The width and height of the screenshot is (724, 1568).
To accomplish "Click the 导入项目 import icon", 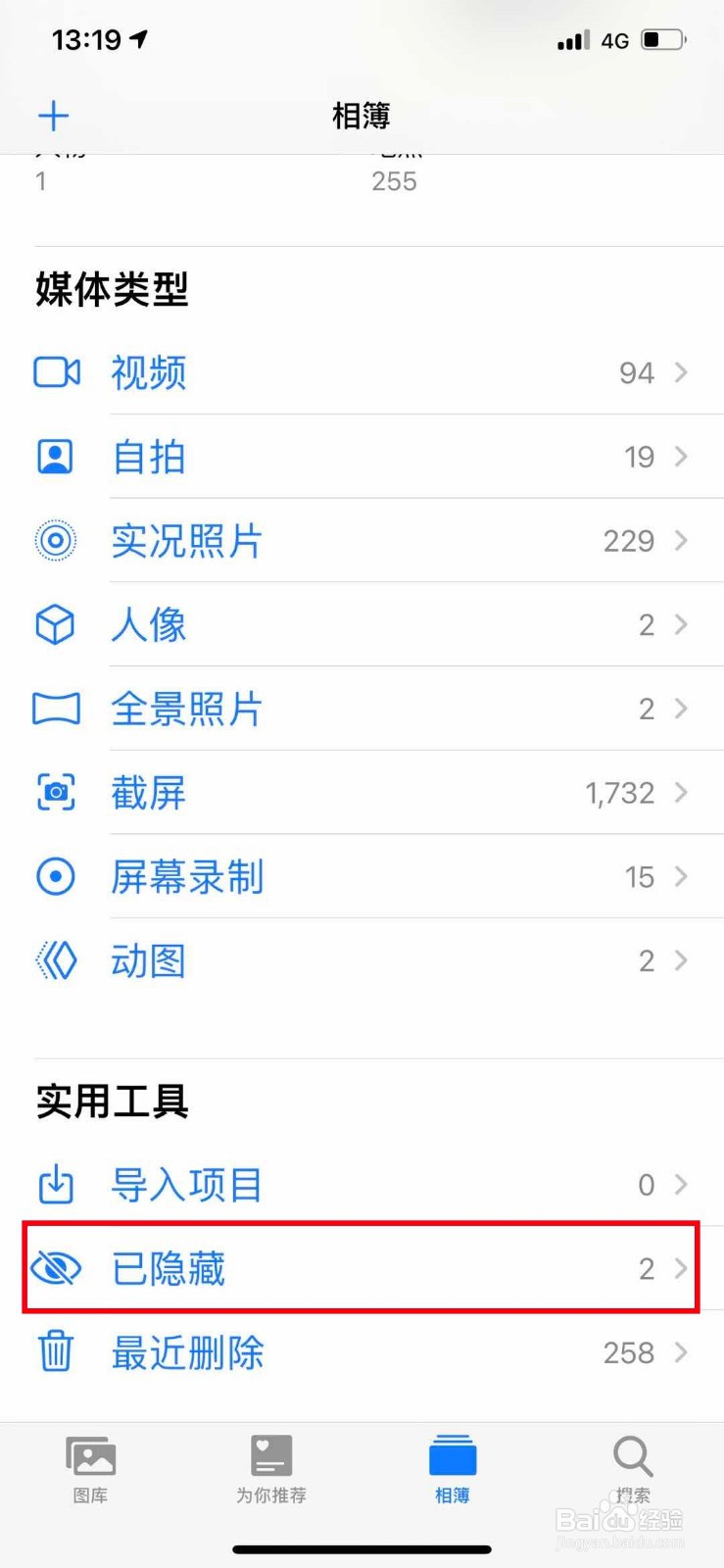I will (x=56, y=1184).
